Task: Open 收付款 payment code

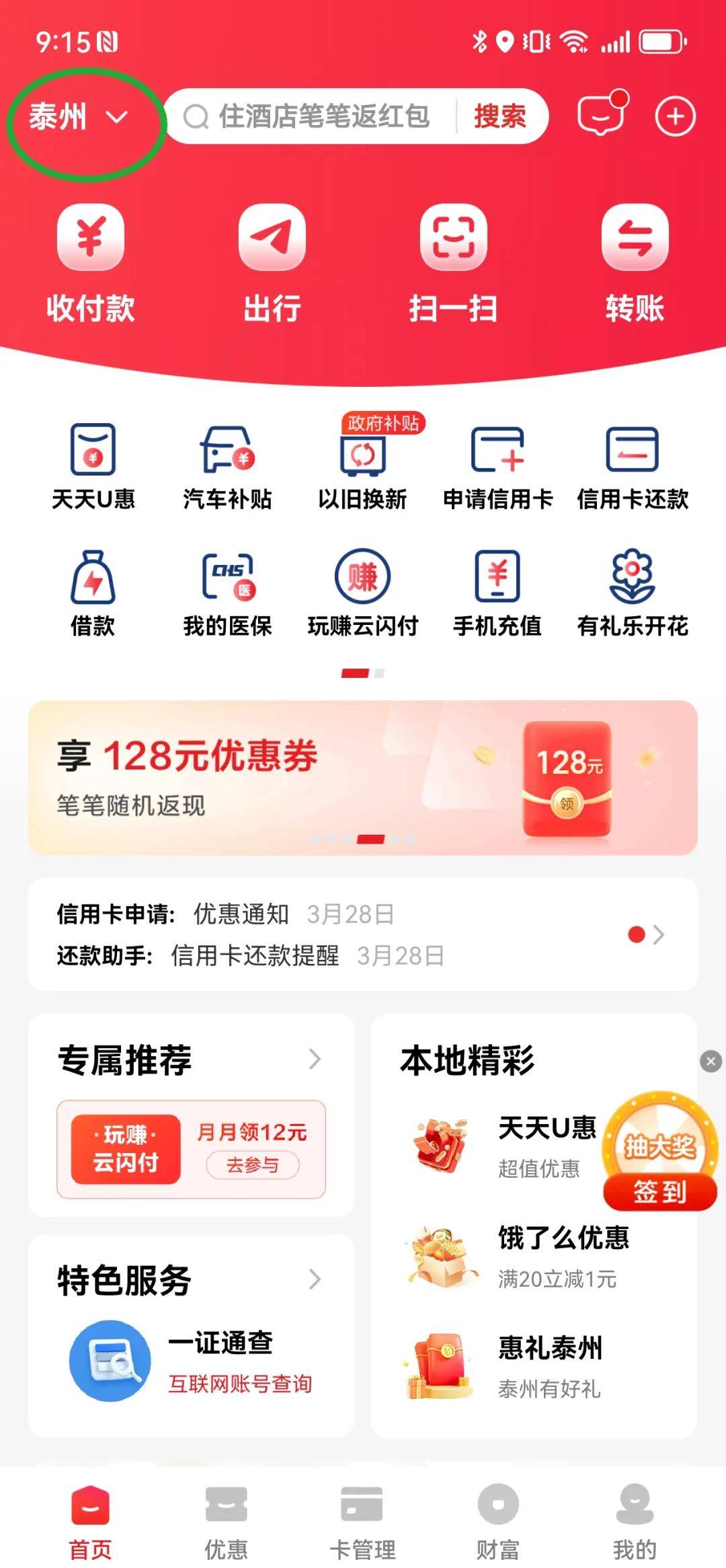Action: [x=91, y=264]
